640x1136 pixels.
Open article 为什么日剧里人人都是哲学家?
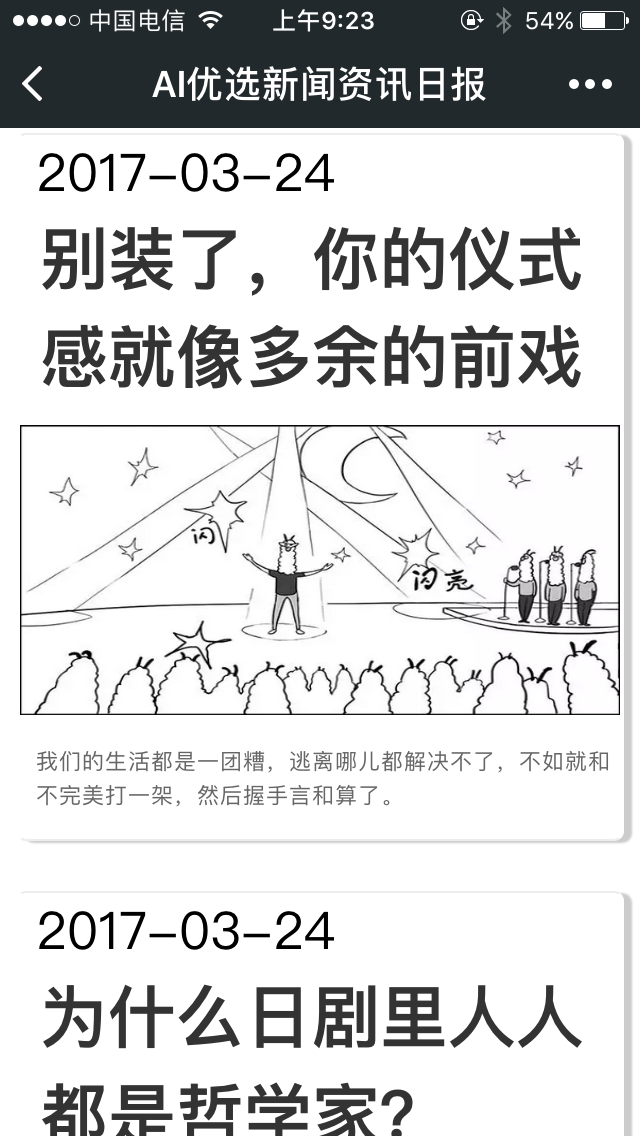point(311,1061)
